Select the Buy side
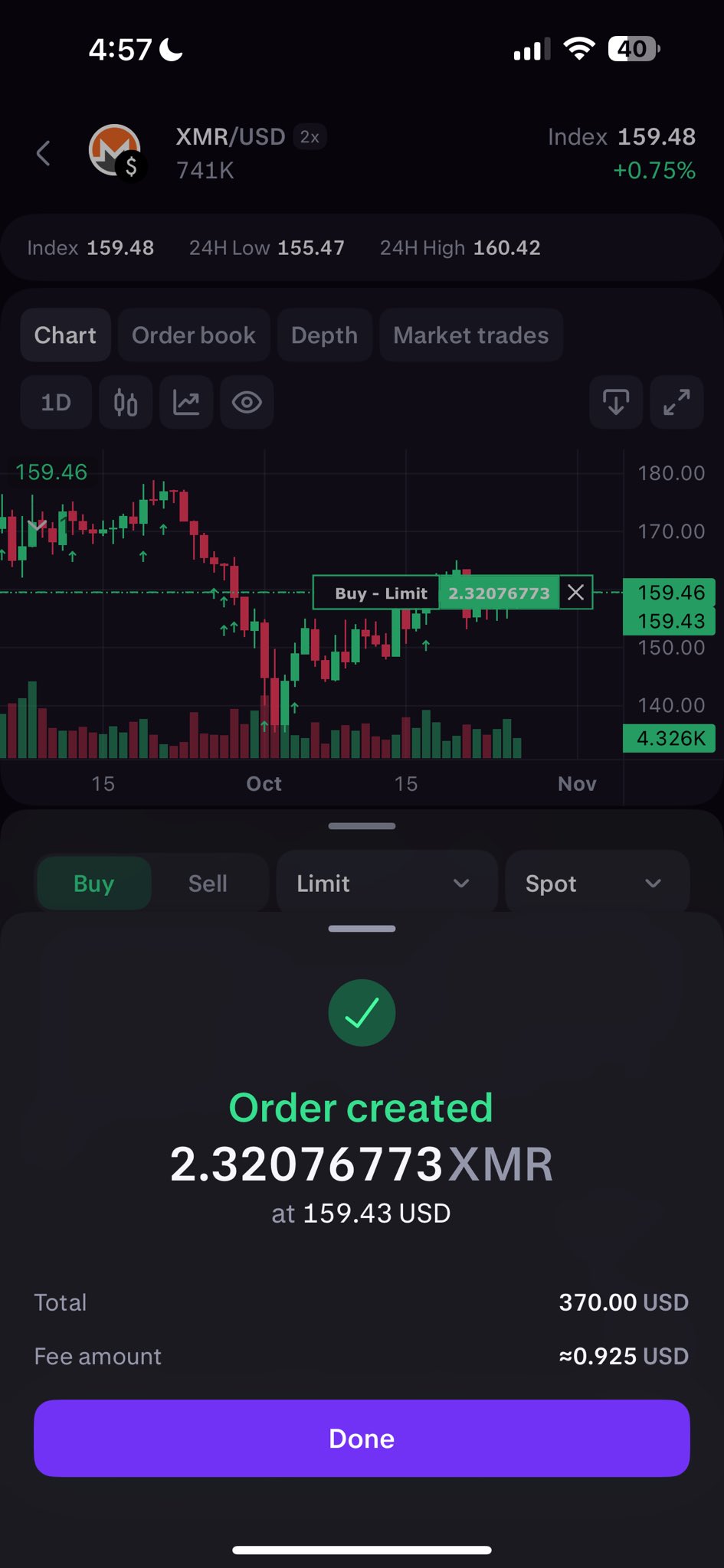This screenshot has width=724, height=1568. (93, 884)
